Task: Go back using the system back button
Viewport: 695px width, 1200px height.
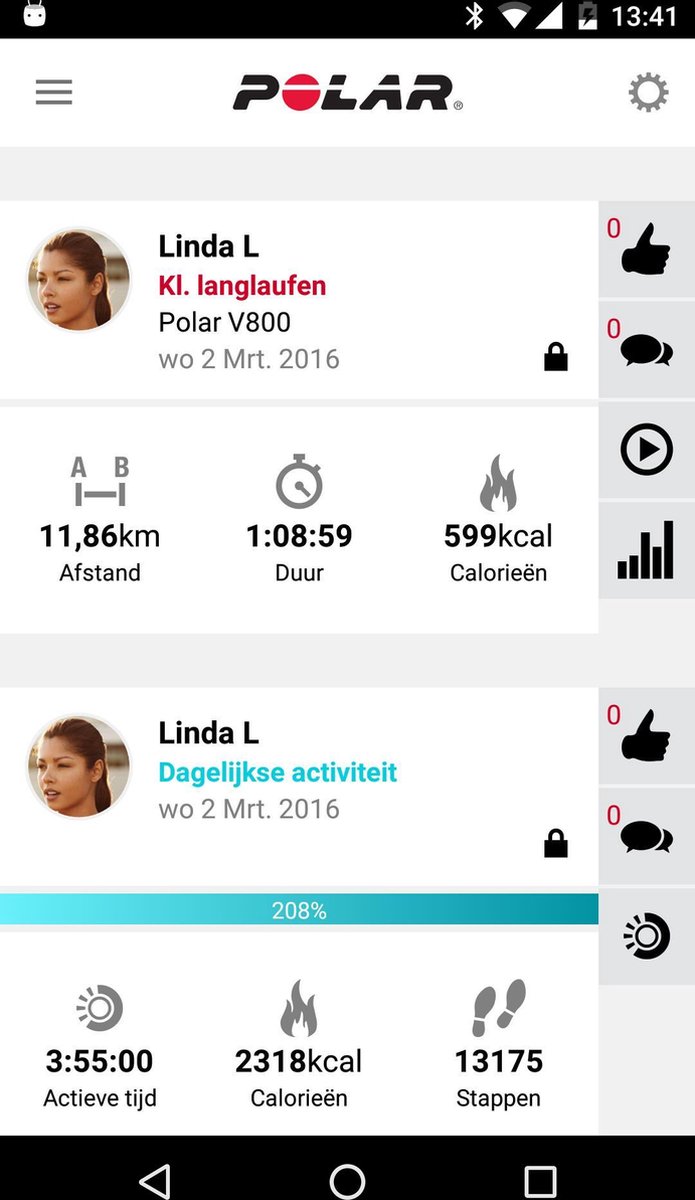Action: 155,1180
